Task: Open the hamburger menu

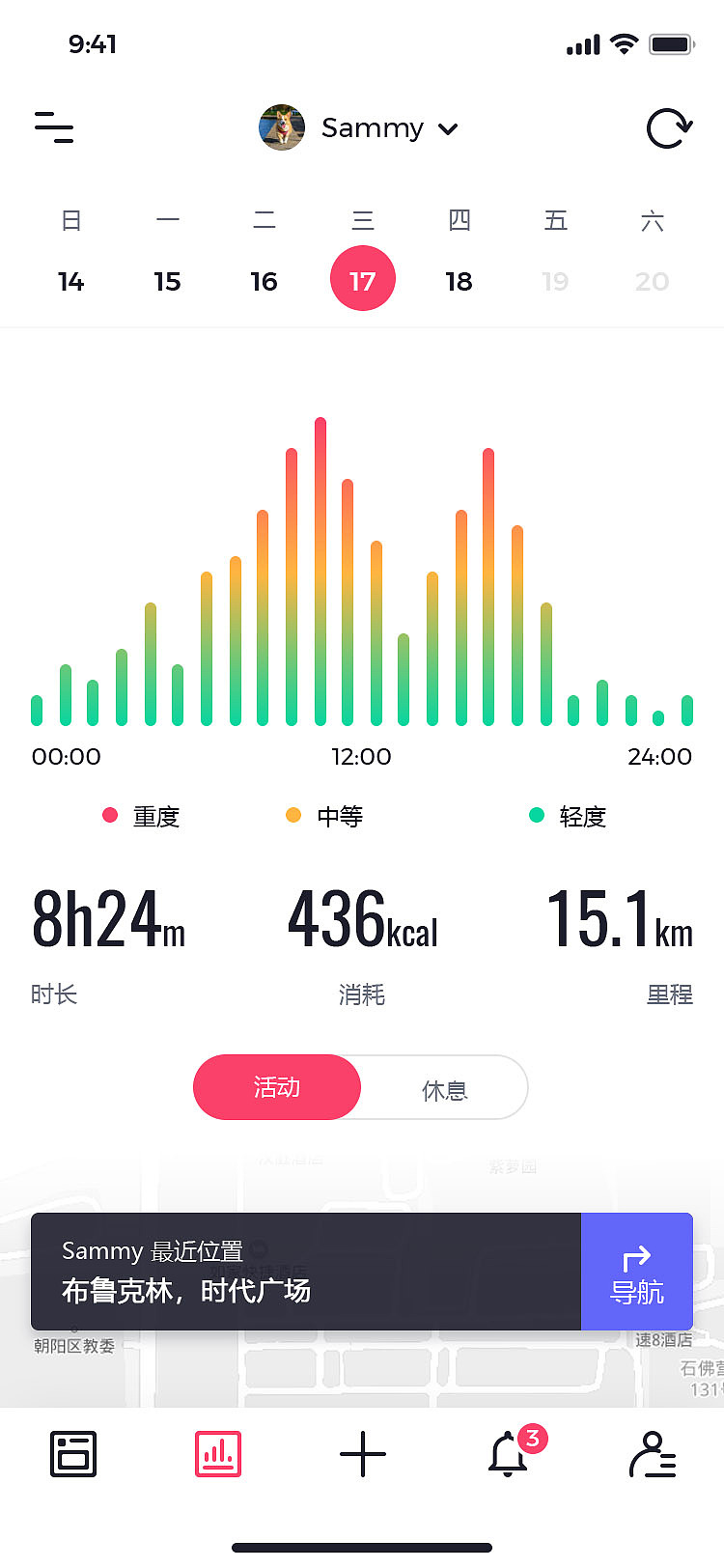Action: (54, 127)
